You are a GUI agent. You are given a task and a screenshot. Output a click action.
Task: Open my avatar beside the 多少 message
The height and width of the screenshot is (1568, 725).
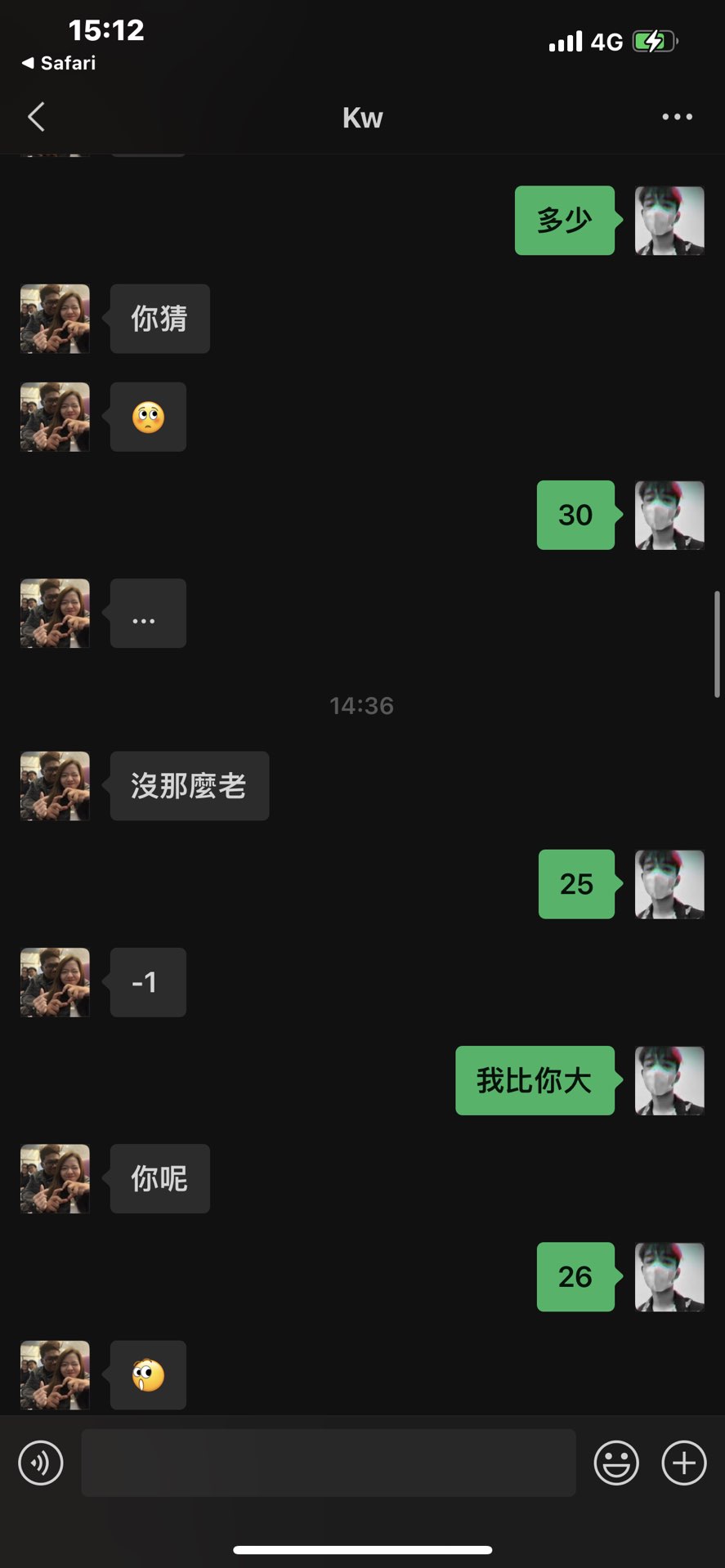[x=669, y=221]
